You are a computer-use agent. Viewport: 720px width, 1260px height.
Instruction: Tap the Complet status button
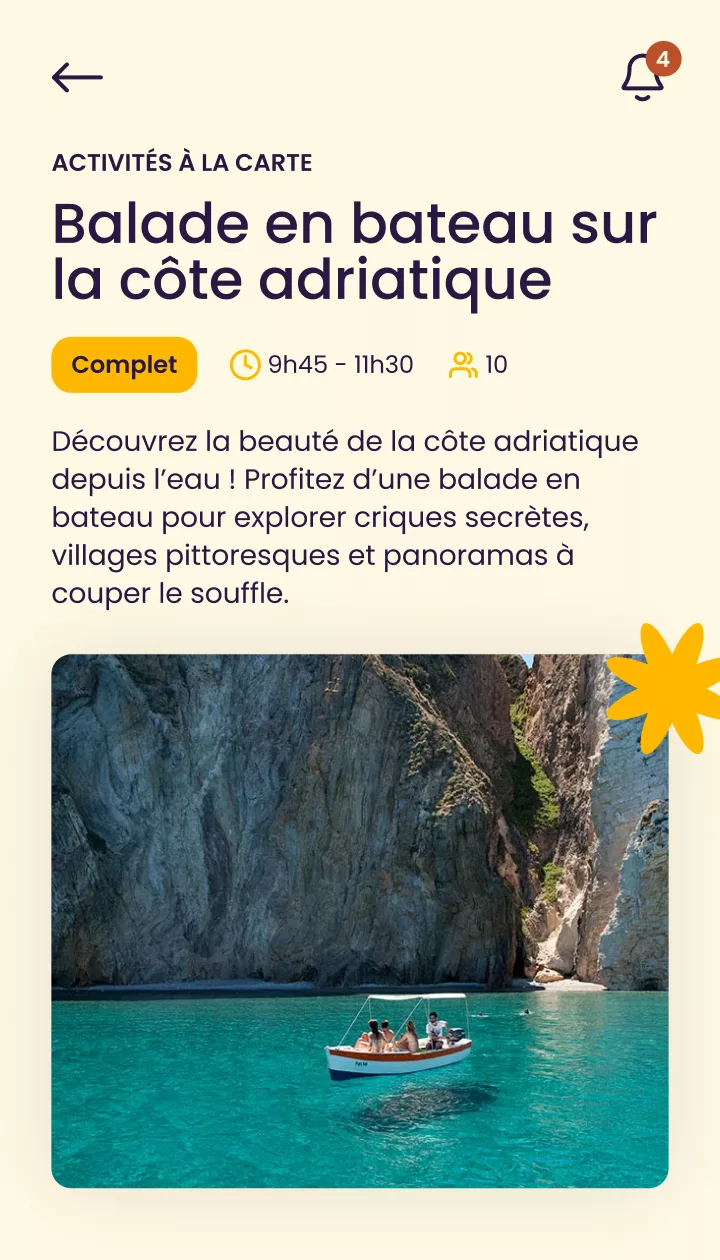click(x=124, y=365)
